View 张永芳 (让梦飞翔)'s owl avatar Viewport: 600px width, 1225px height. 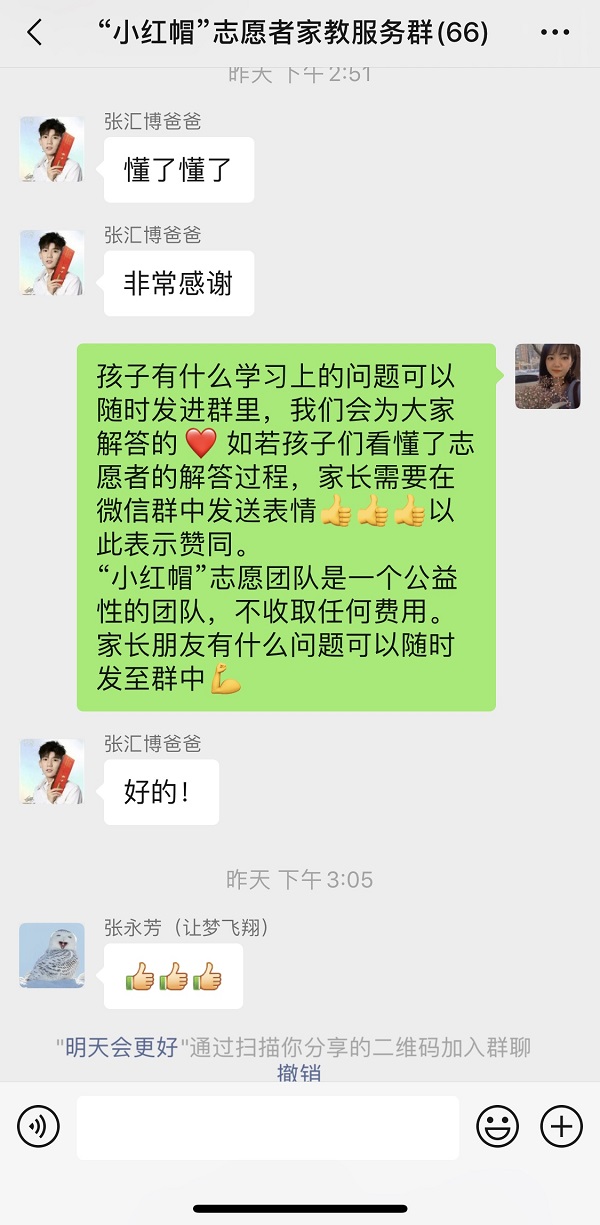(52, 956)
